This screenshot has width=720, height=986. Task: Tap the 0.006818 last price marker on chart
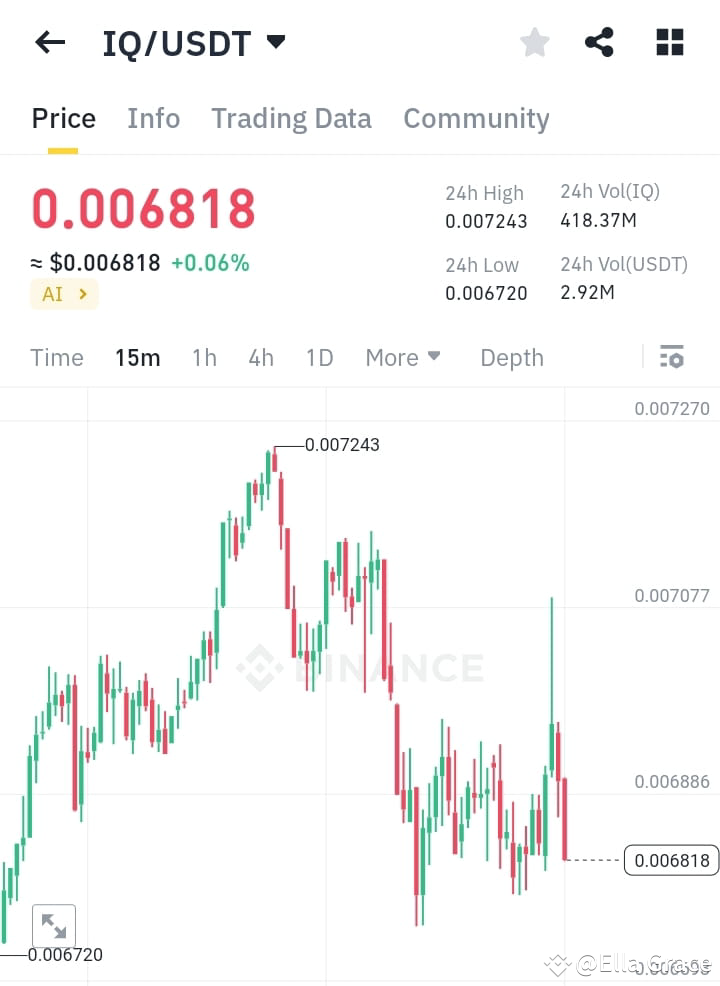pos(671,860)
